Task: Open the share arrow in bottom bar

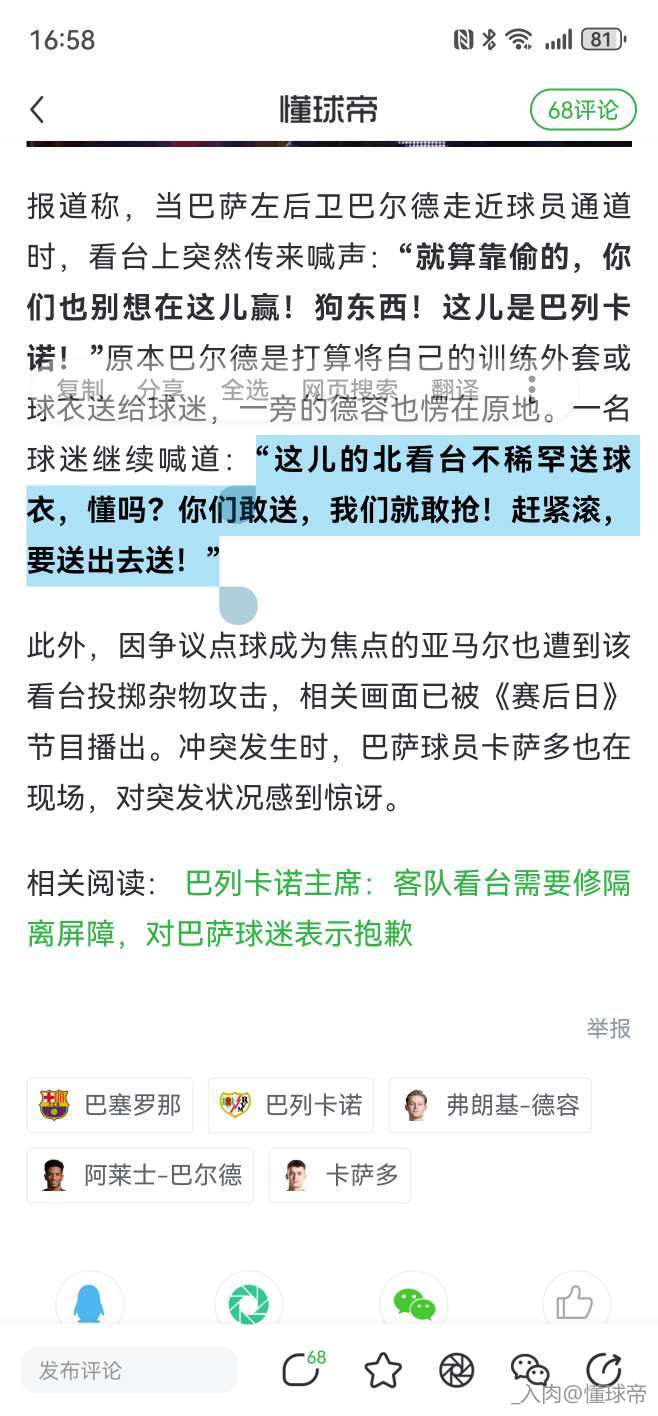Action: [603, 1370]
